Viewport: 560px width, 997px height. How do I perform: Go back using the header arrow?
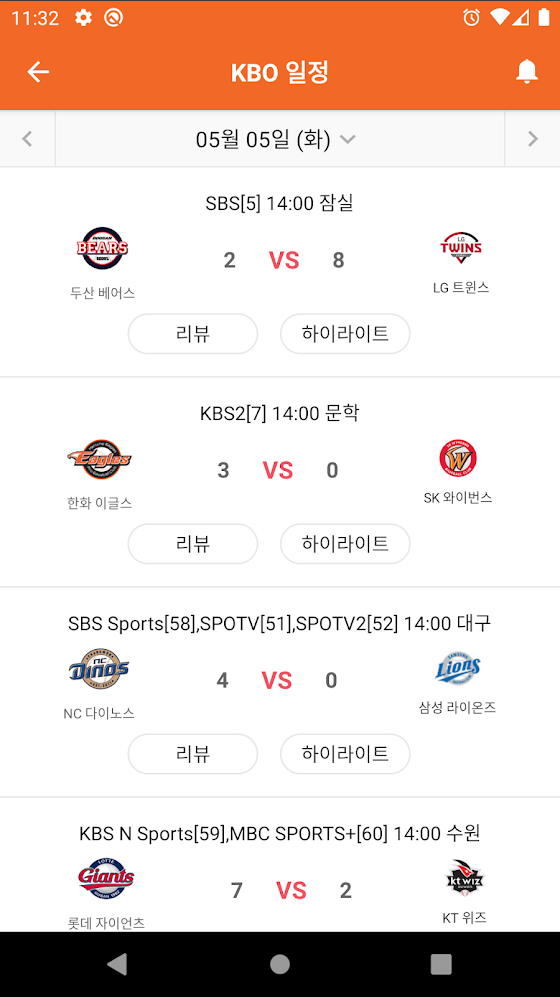[38, 72]
